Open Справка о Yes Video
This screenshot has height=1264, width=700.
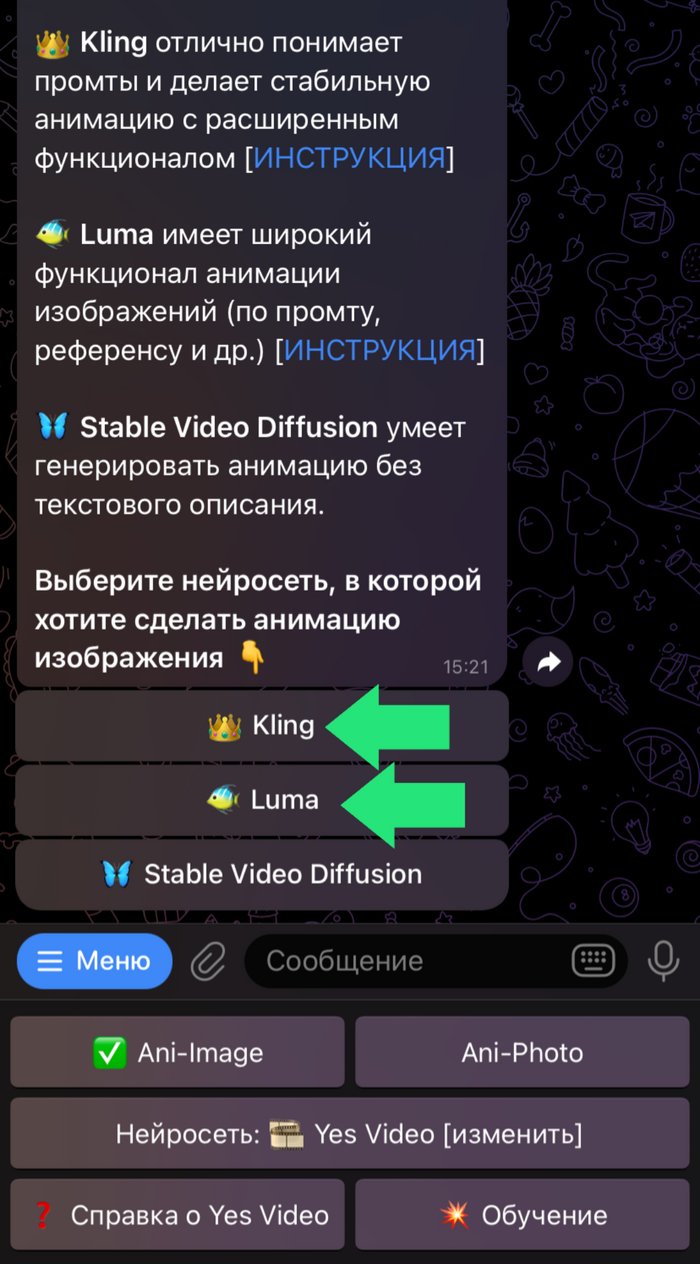178,1215
